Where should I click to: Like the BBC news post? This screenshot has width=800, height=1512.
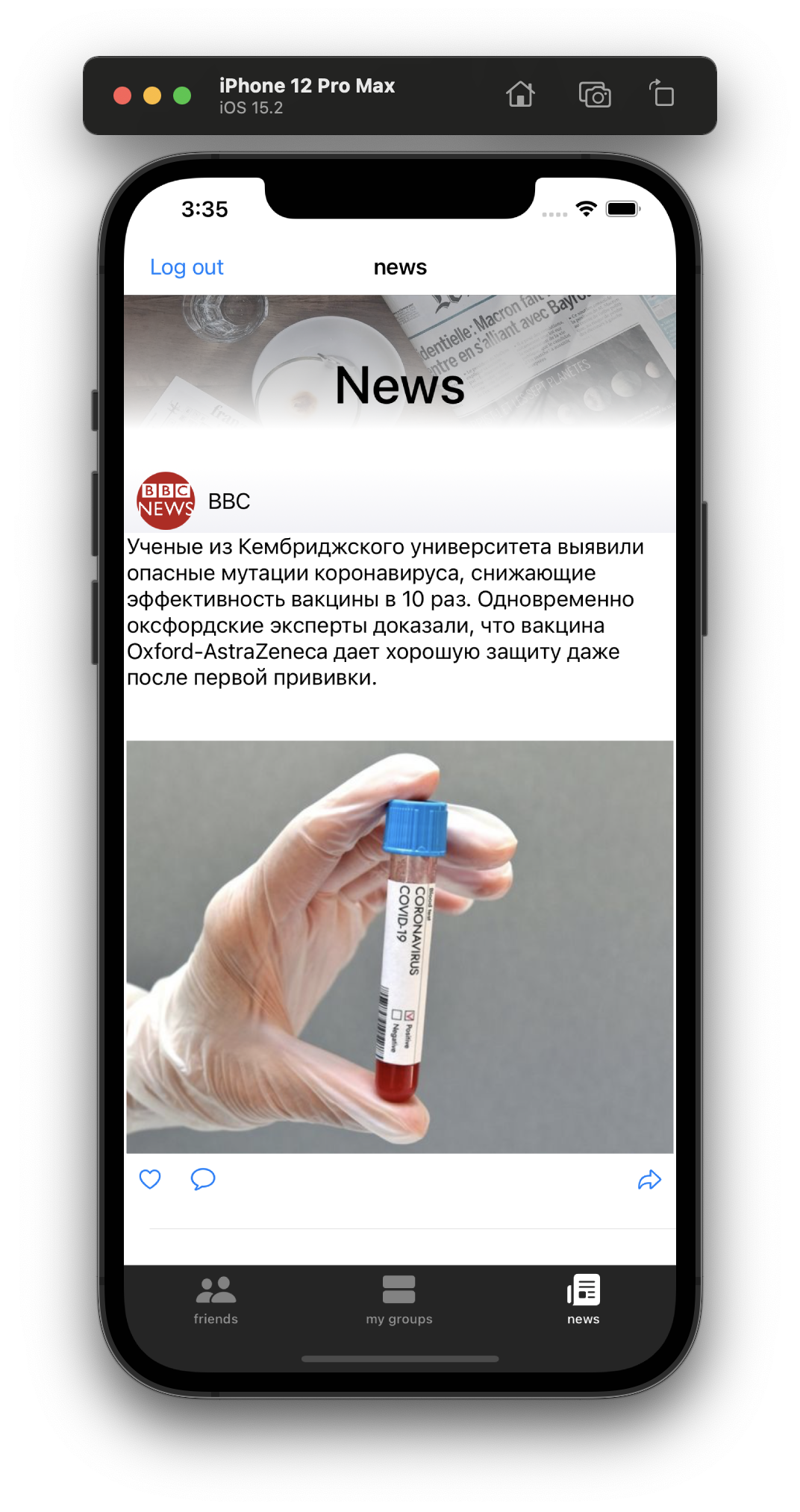point(150,1179)
